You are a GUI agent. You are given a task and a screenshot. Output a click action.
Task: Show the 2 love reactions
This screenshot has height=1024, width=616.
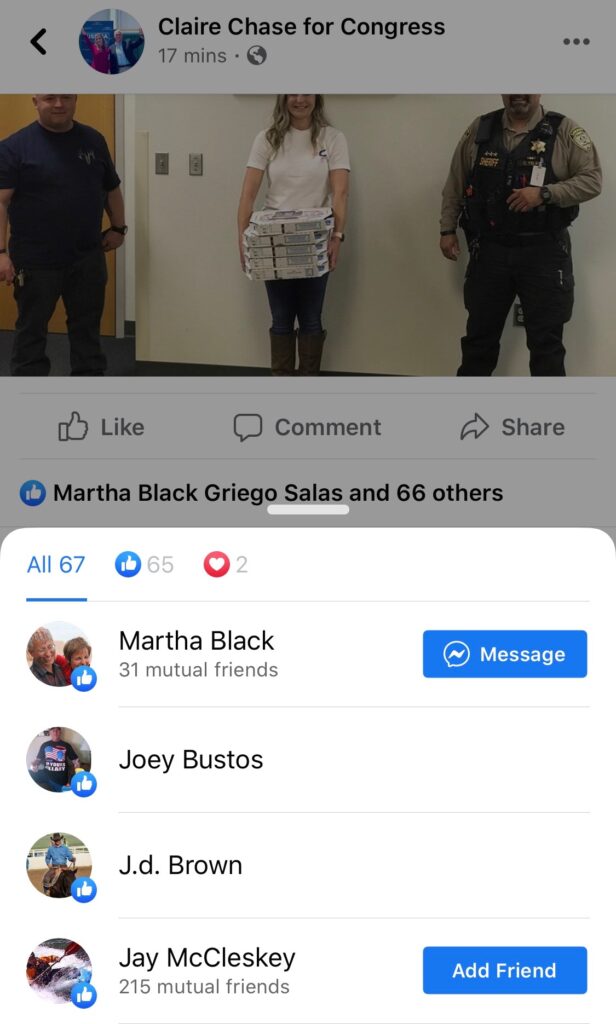click(x=225, y=564)
